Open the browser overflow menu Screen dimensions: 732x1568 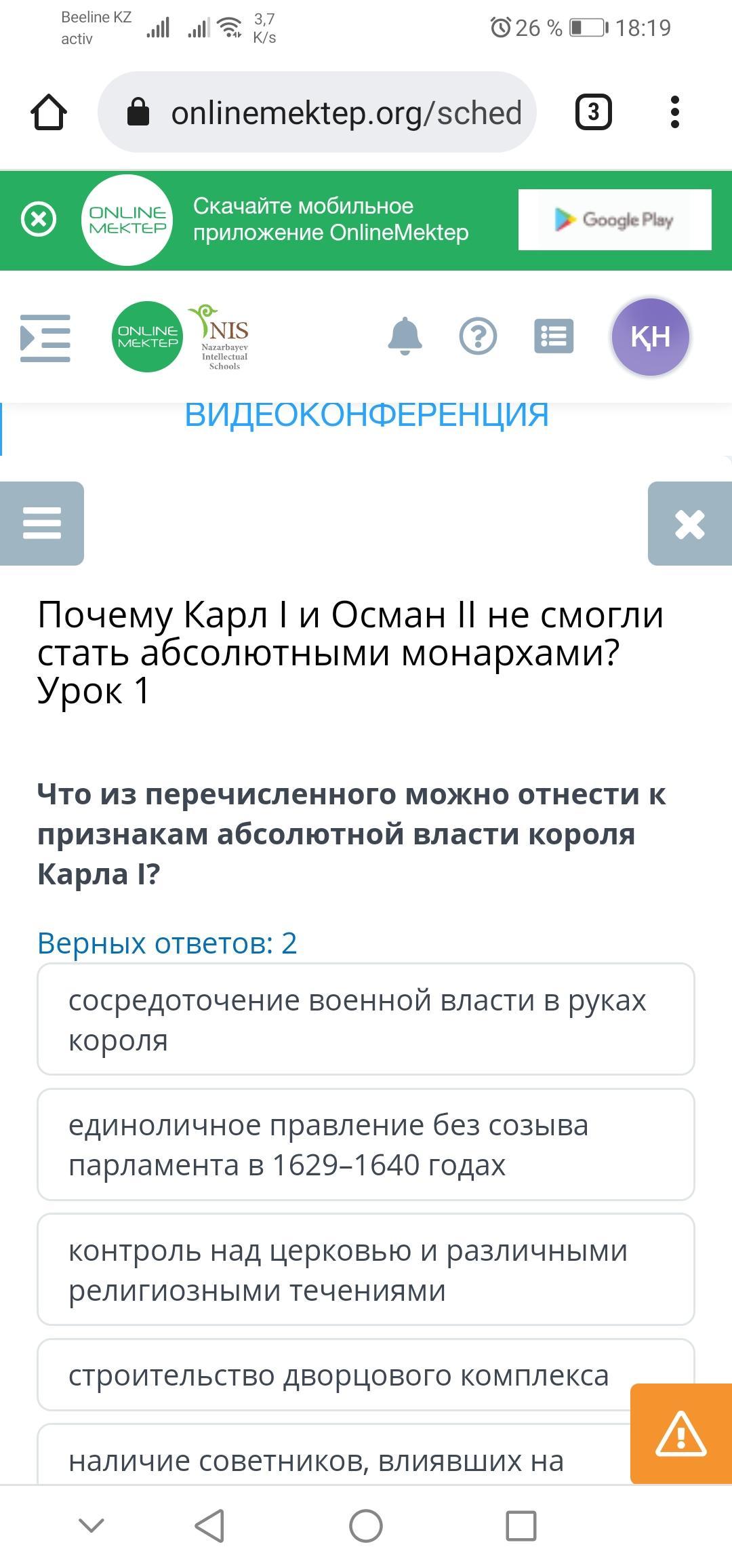tap(674, 112)
